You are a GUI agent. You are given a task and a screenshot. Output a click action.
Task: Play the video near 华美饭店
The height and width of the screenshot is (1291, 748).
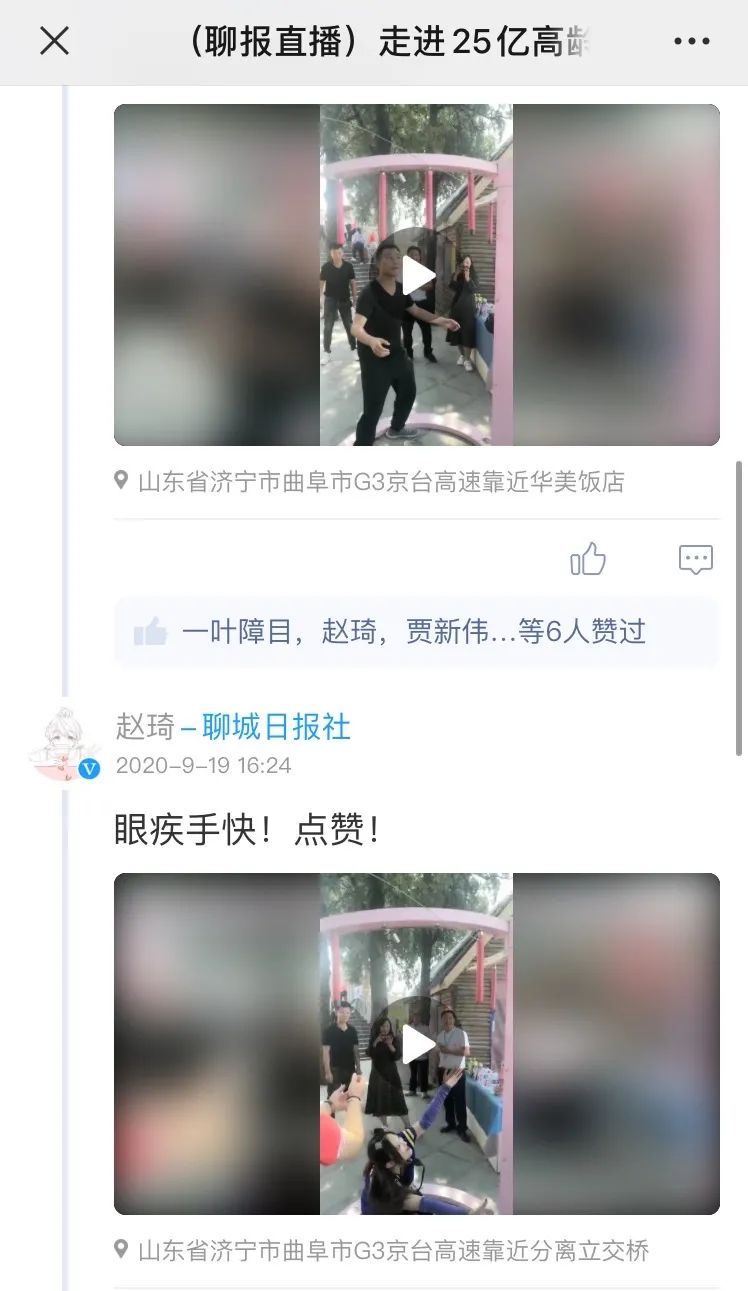(417, 275)
